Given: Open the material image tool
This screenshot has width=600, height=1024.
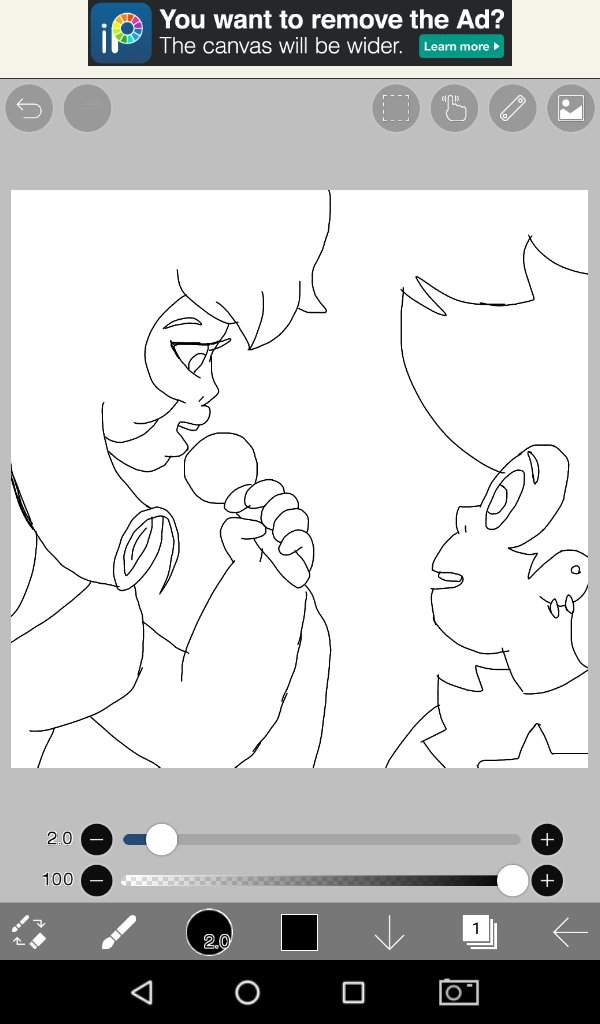Looking at the screenshot, I should point(570,108).
